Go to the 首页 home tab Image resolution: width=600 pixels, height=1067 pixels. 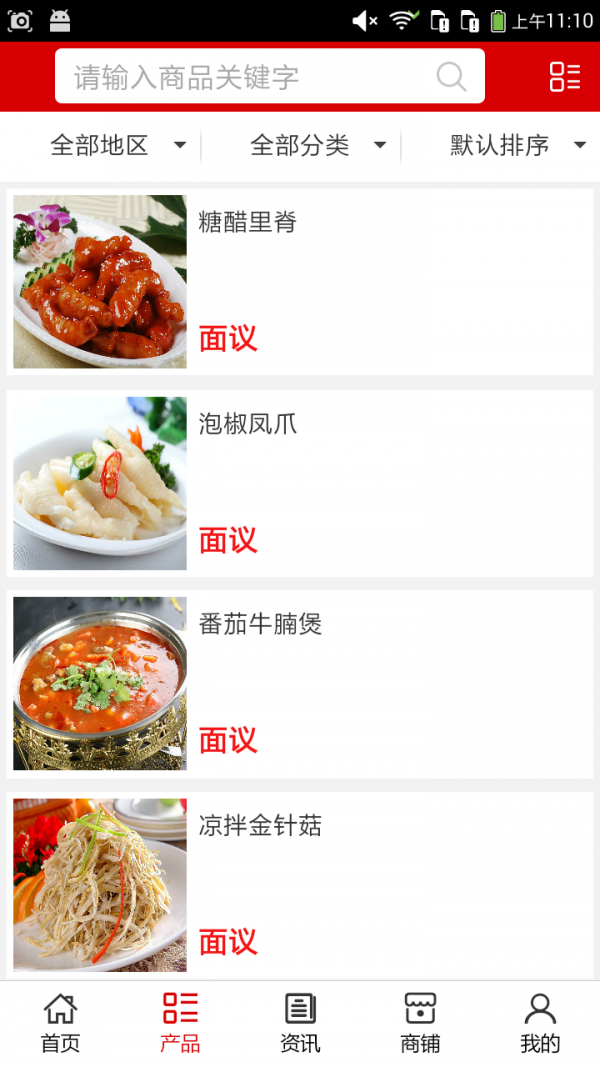(x=60, y=1024)
